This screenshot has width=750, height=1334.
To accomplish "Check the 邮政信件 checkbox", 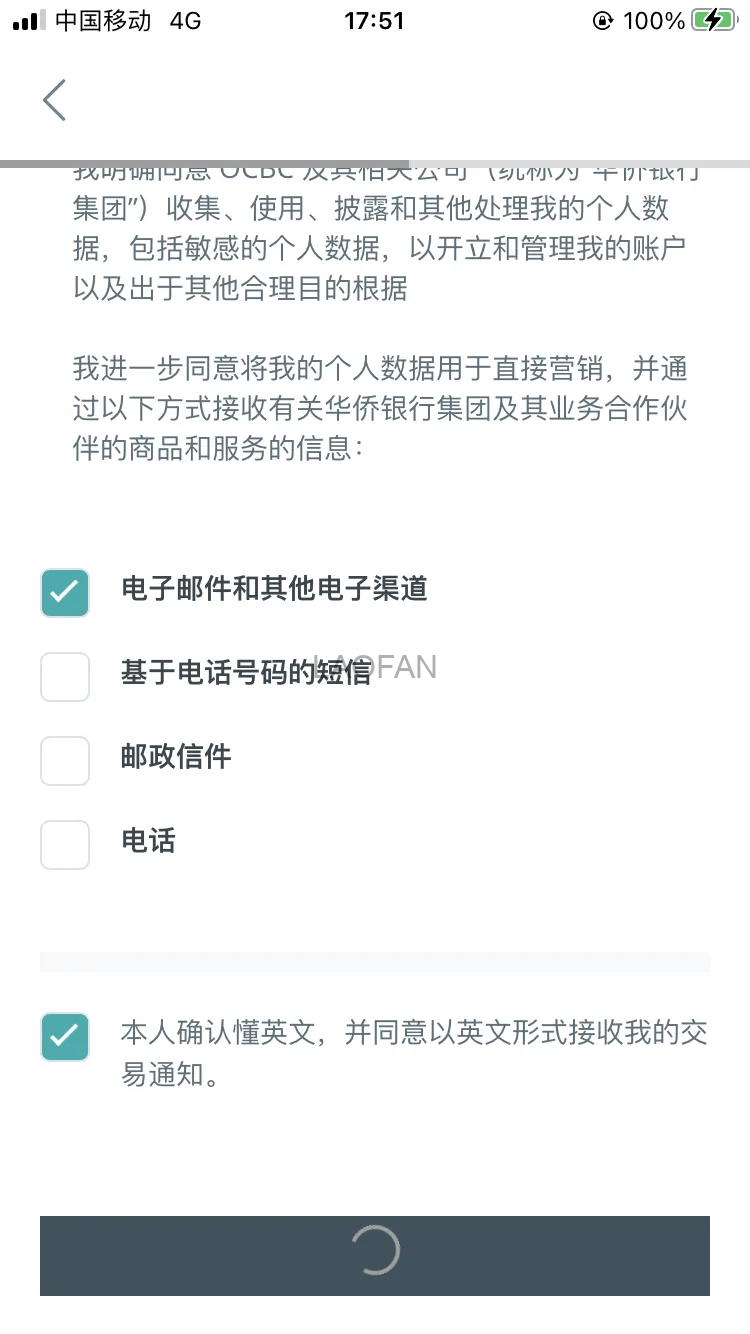I will pos(64,760).
